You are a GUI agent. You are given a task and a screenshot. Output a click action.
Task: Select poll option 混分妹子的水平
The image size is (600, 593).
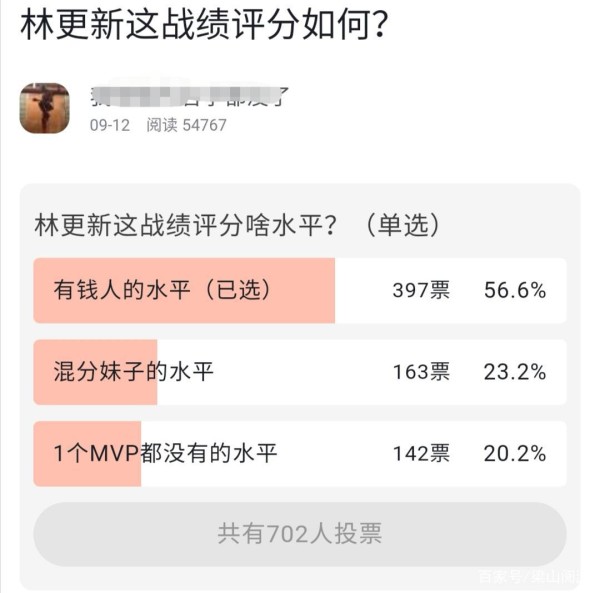pyautogui.click(x=299, y=372)
